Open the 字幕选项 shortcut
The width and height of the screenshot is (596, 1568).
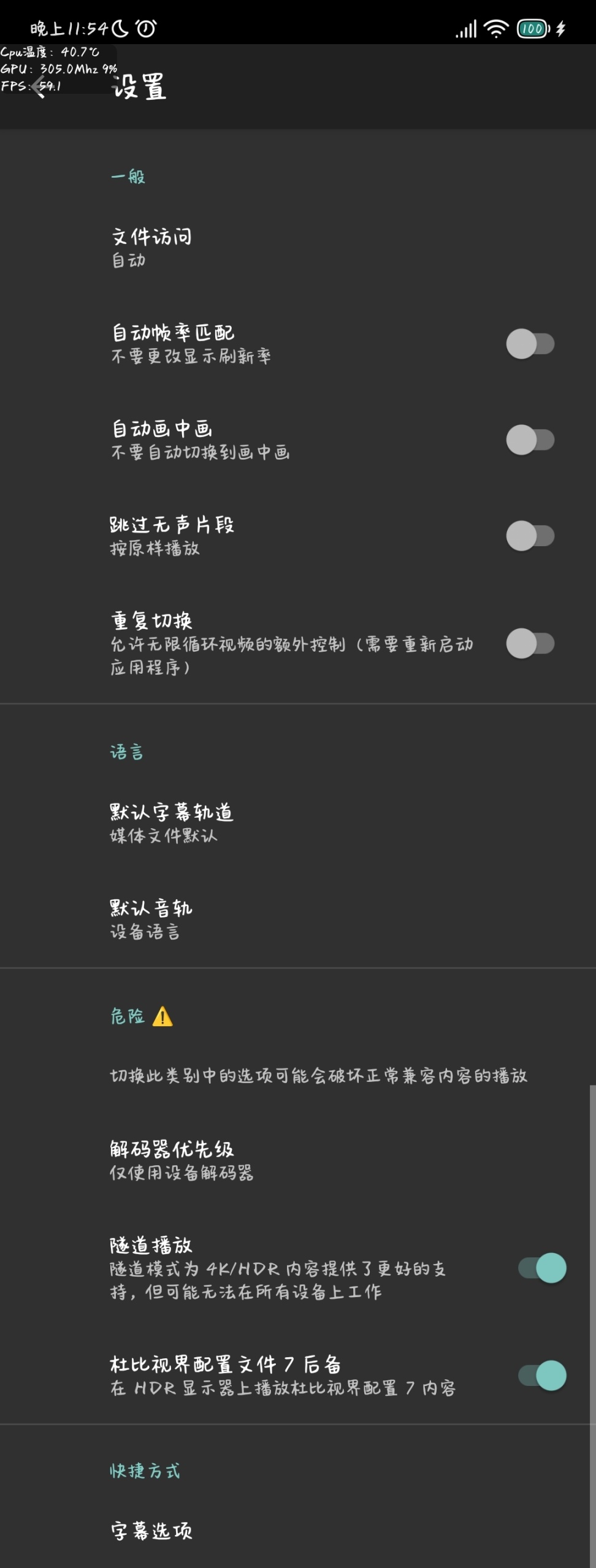tap(151, 1531)
